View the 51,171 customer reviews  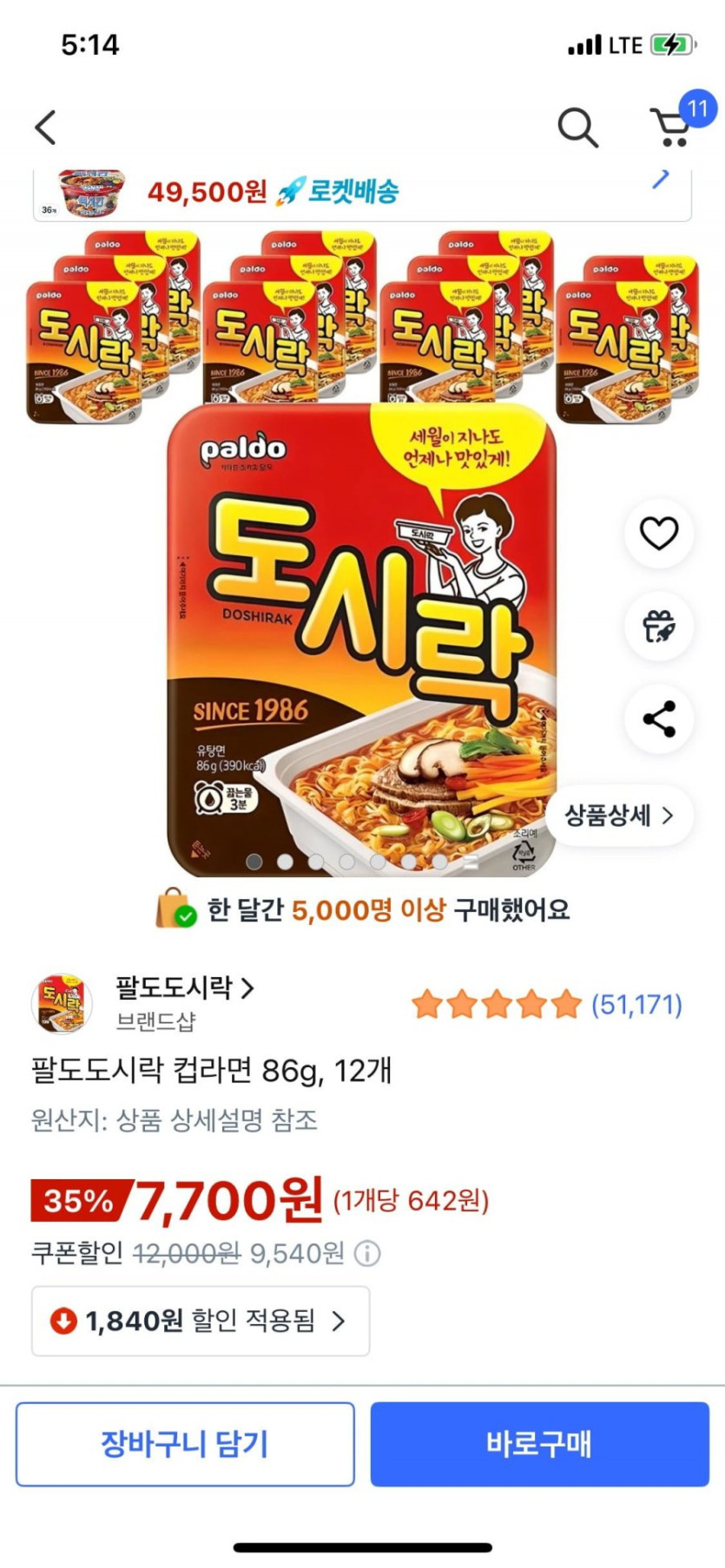pyautogui.click(x=636, y=1005)
